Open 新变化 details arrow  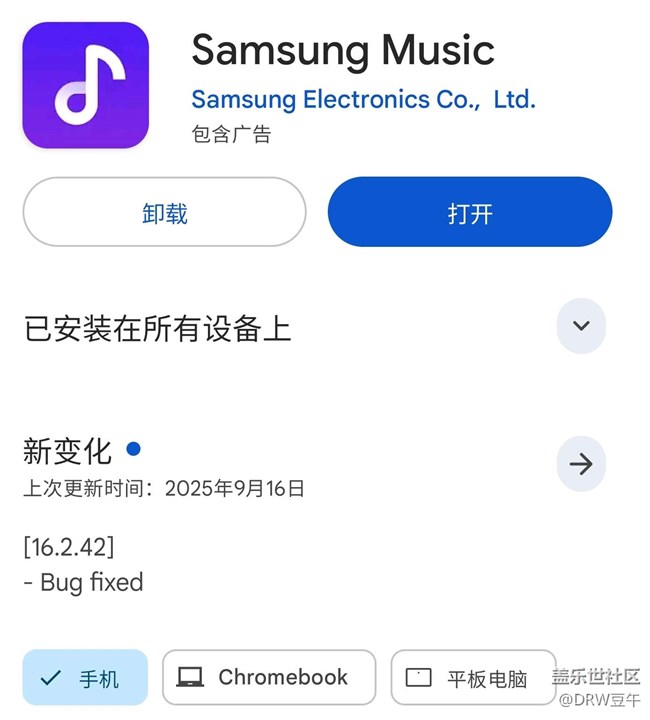point(581,464)
